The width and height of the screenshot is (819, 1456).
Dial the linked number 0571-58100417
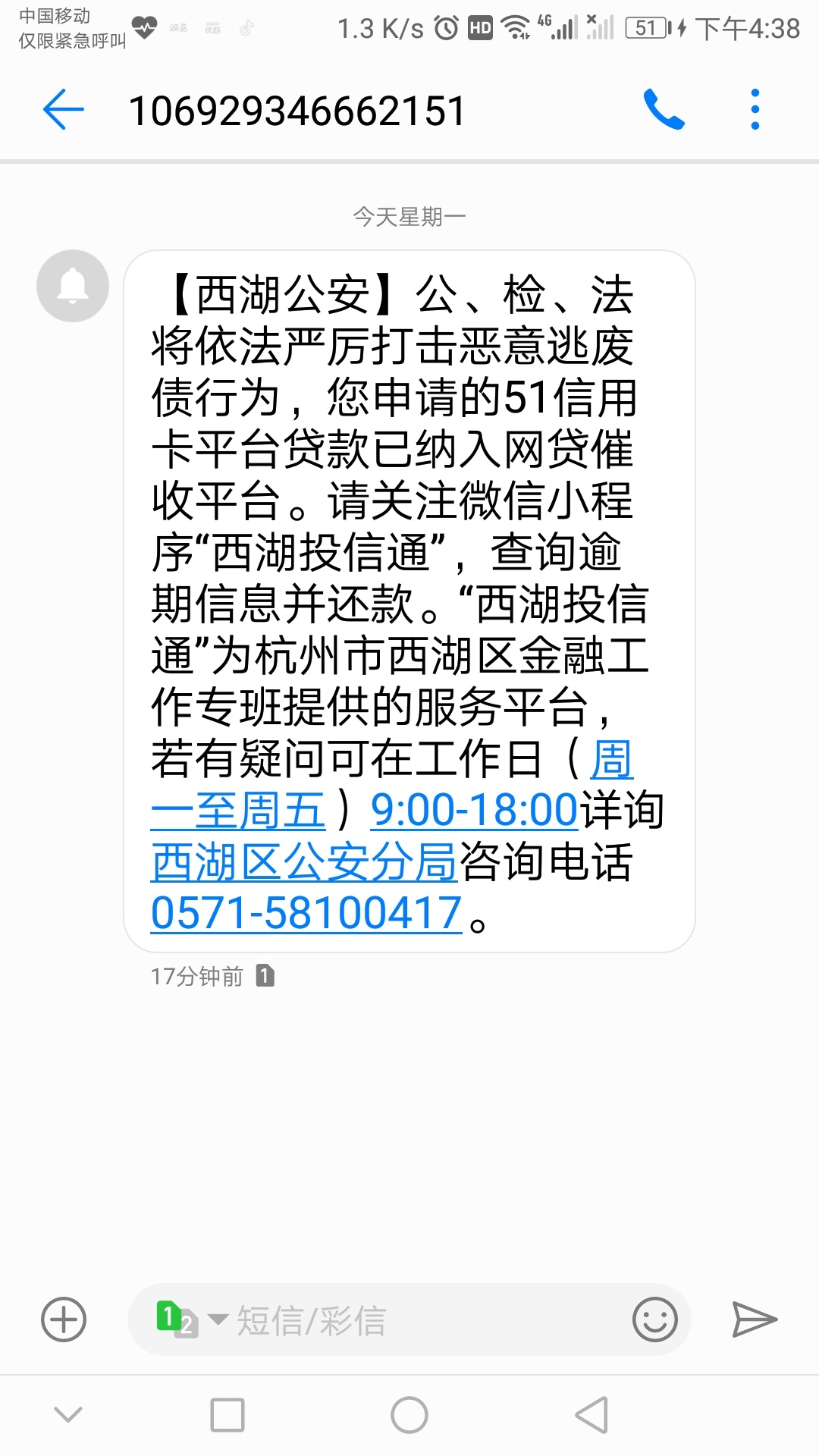coord(306,912)
